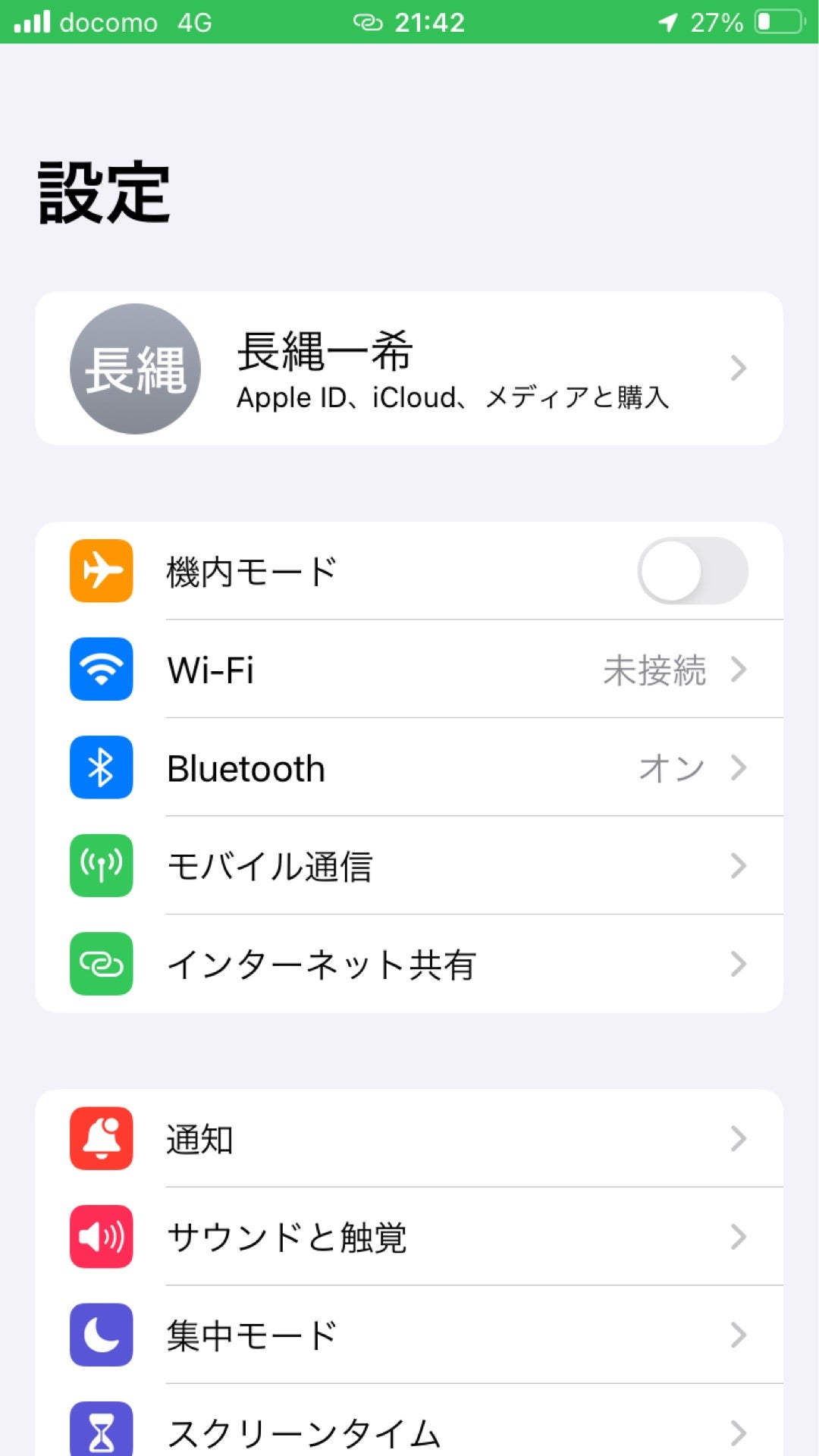Tap the Apple ID name 長縄一希

coord(326,352)
